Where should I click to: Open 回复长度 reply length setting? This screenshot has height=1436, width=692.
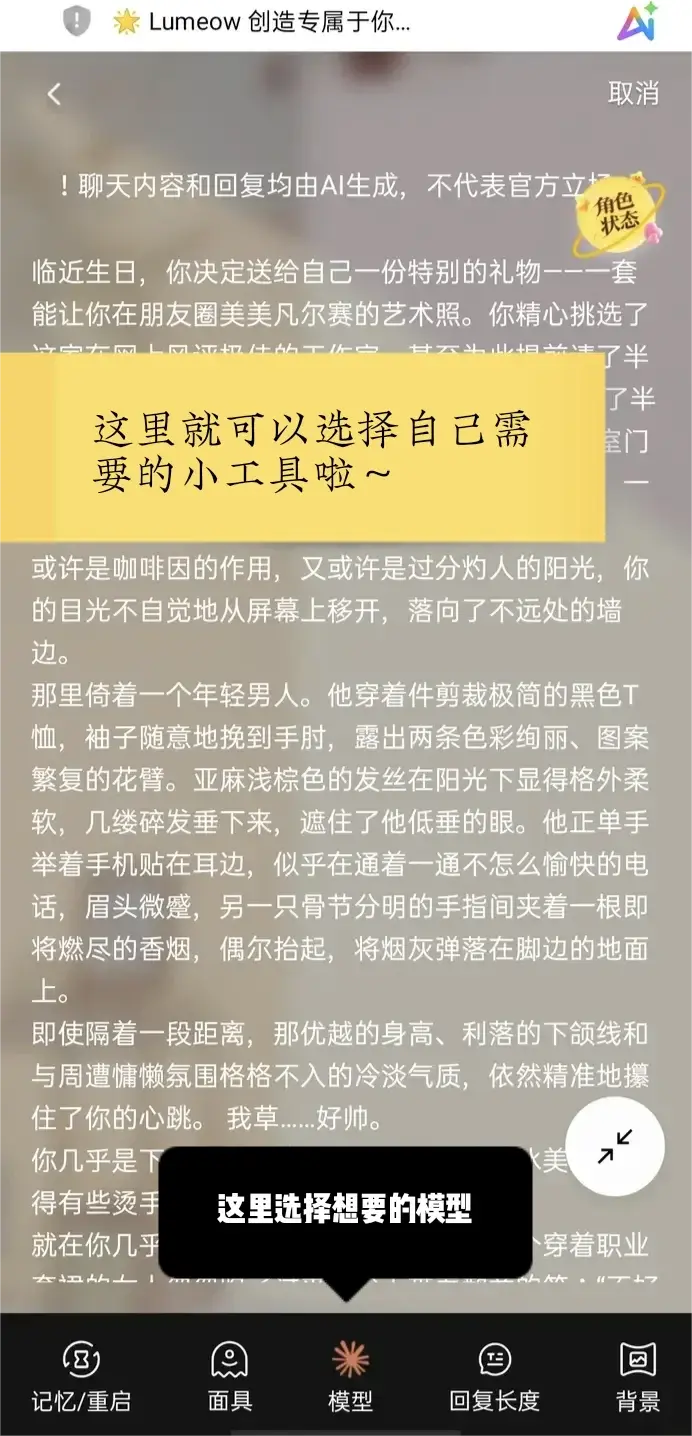click(x=494, y=1376)
